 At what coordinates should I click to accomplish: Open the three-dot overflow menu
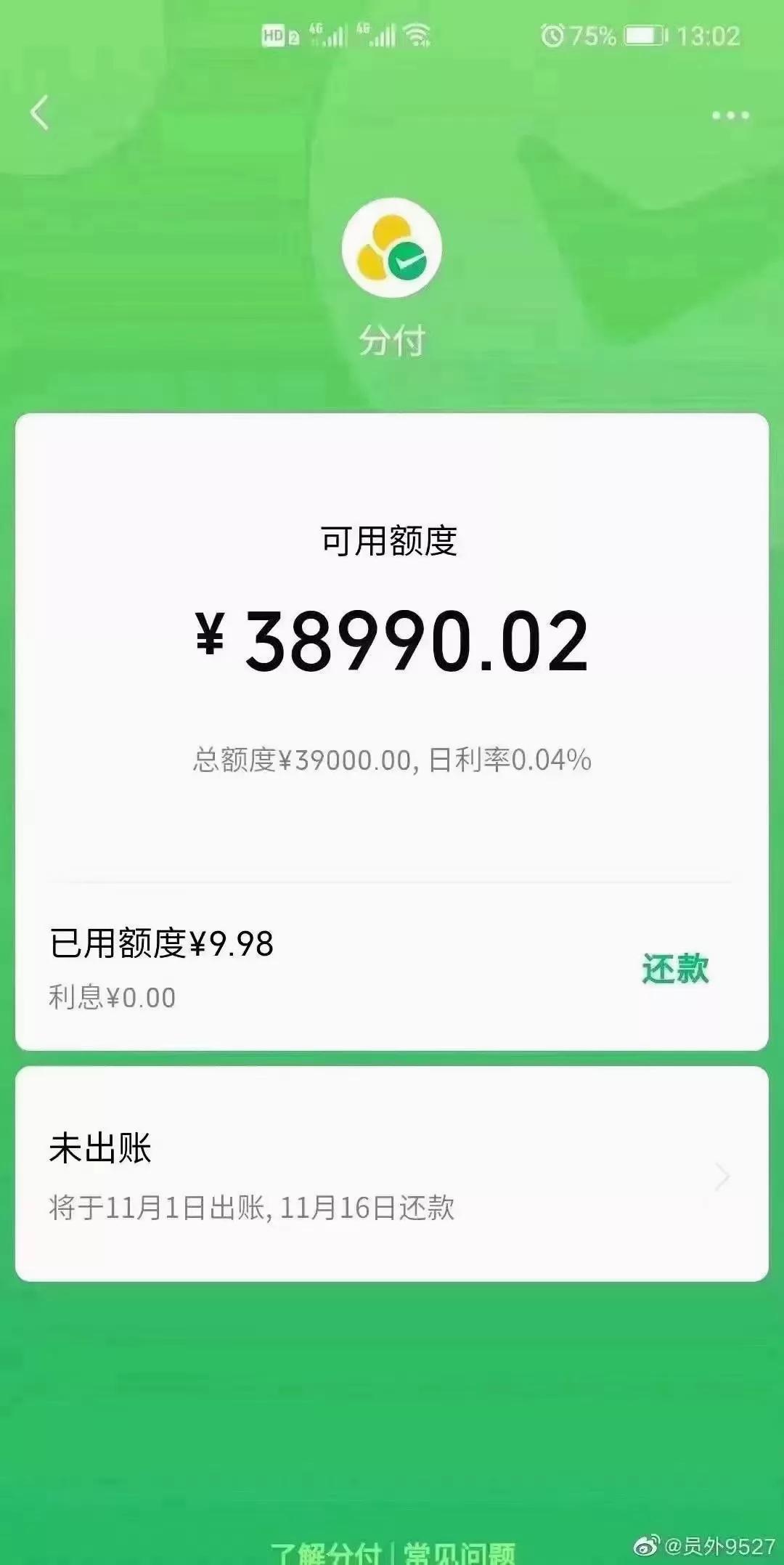coord(730,115)
